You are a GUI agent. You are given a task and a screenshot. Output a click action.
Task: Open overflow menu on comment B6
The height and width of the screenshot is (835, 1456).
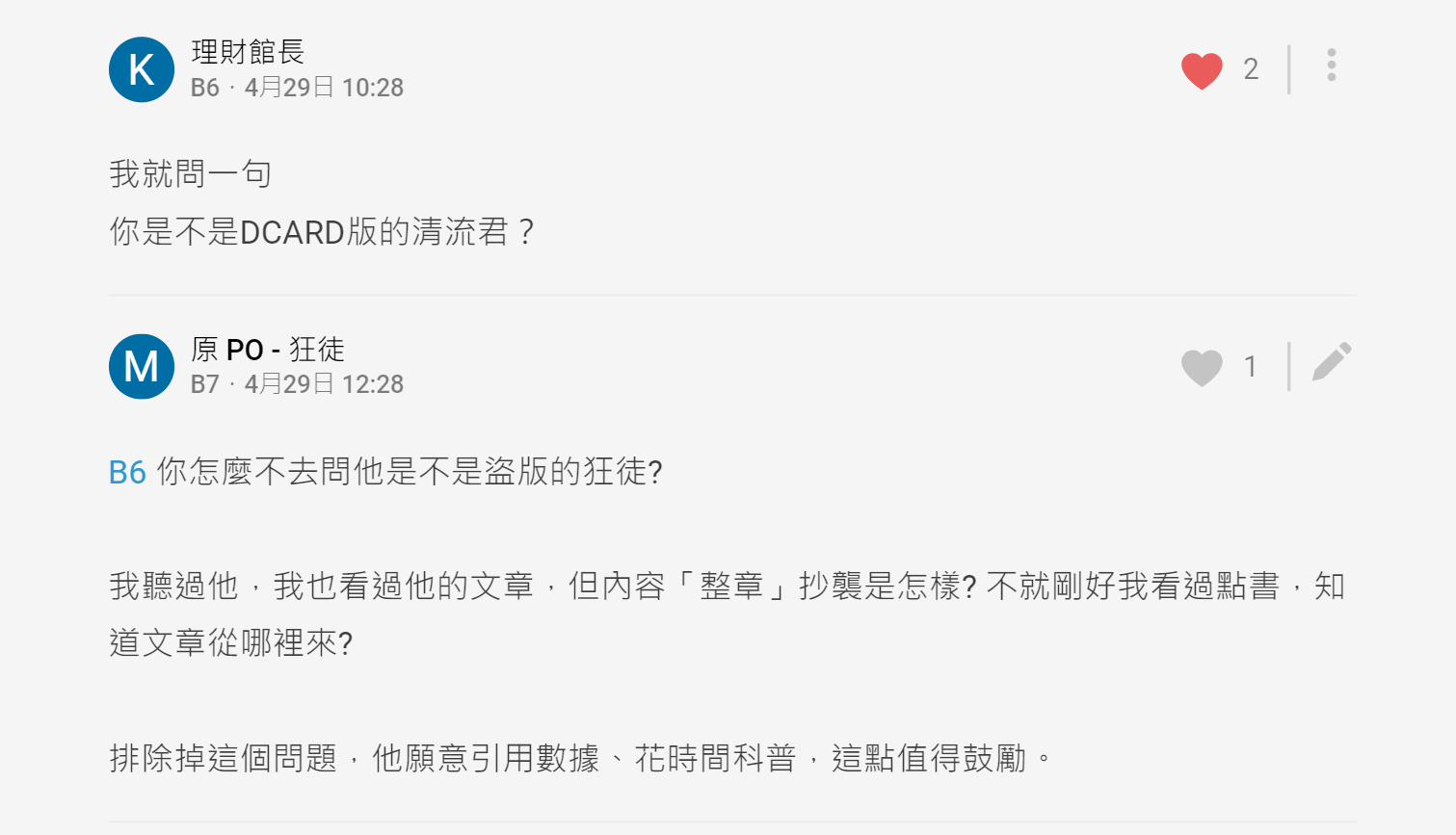(1331, 65)
